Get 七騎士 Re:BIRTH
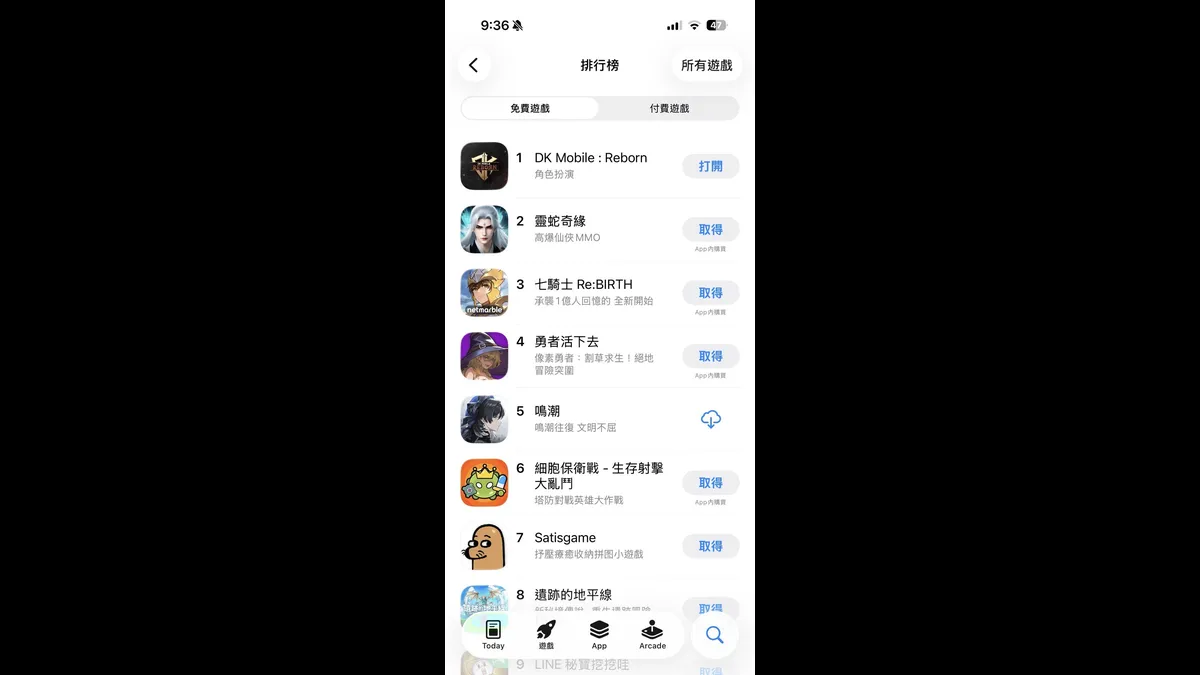Screen dimensions: 1200x675 [x=710, y=293]
